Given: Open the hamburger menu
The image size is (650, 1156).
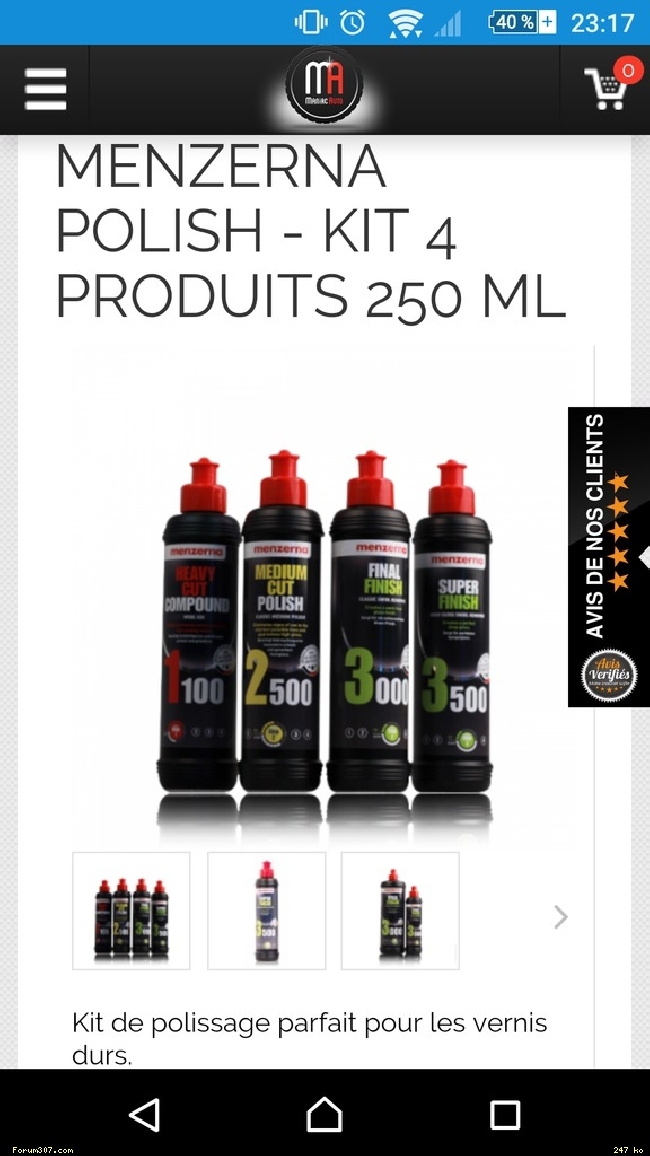Looking at the screenshot, I should pos(45,89).
